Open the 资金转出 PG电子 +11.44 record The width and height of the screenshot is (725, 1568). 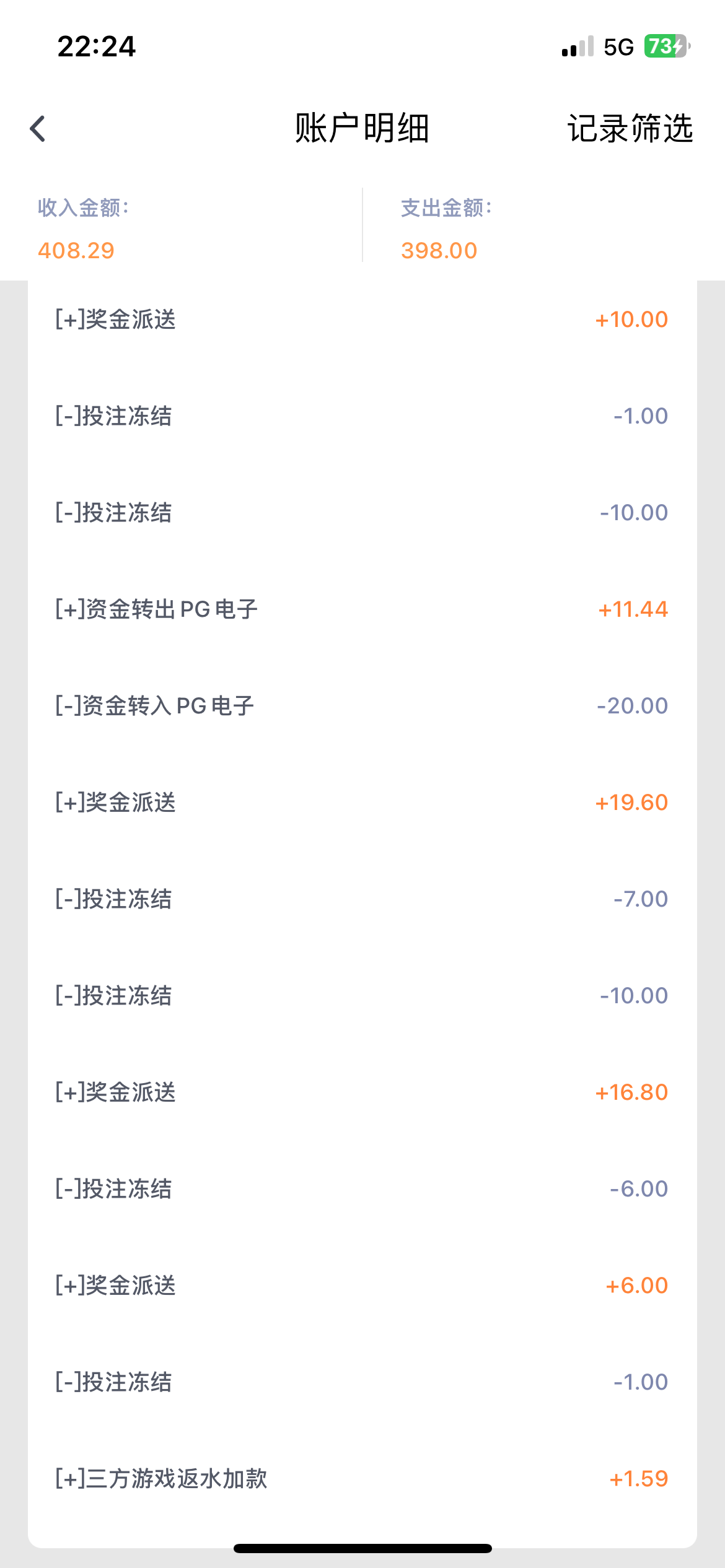point(362,609)
